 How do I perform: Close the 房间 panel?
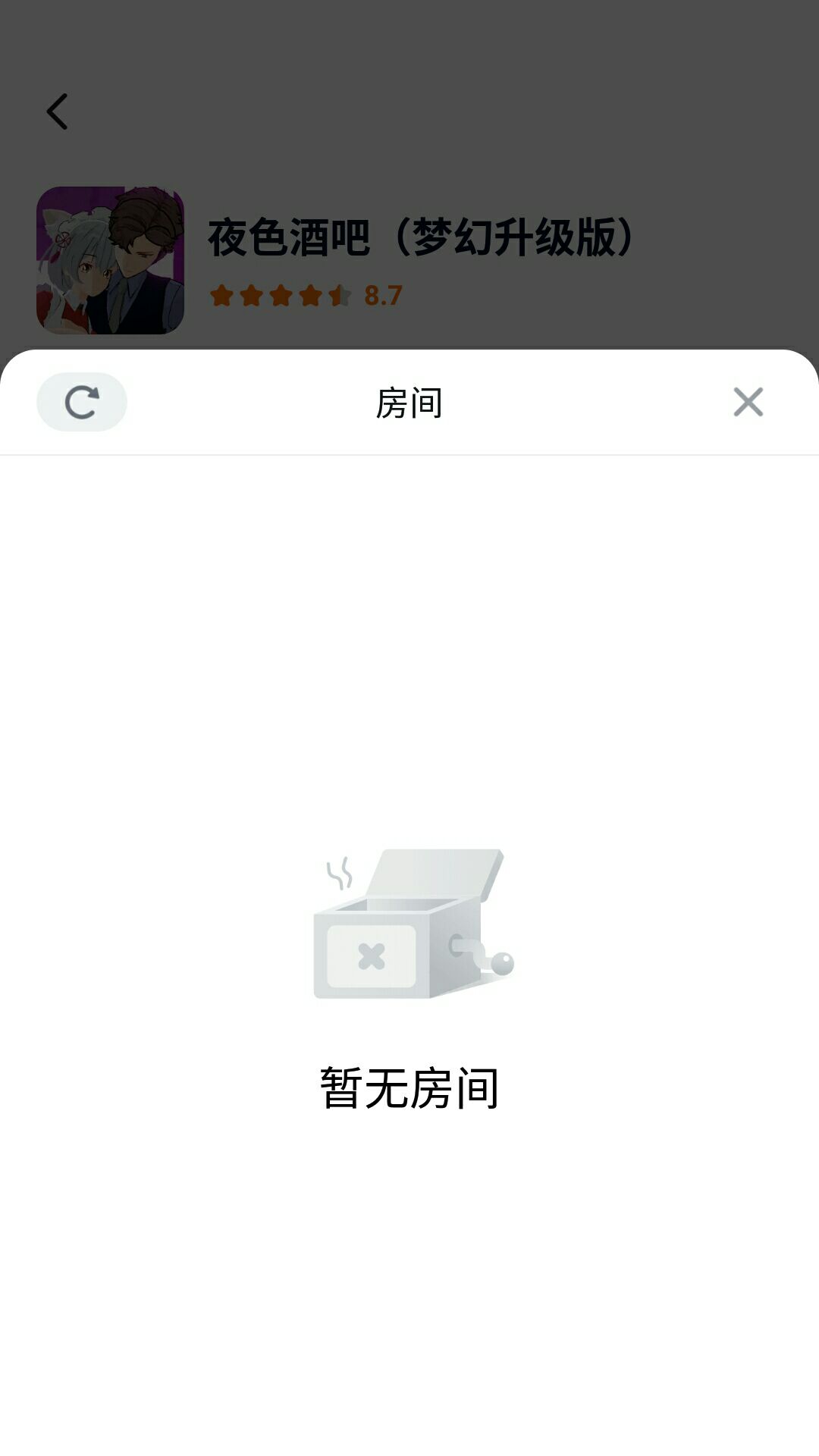click(748, 402)
